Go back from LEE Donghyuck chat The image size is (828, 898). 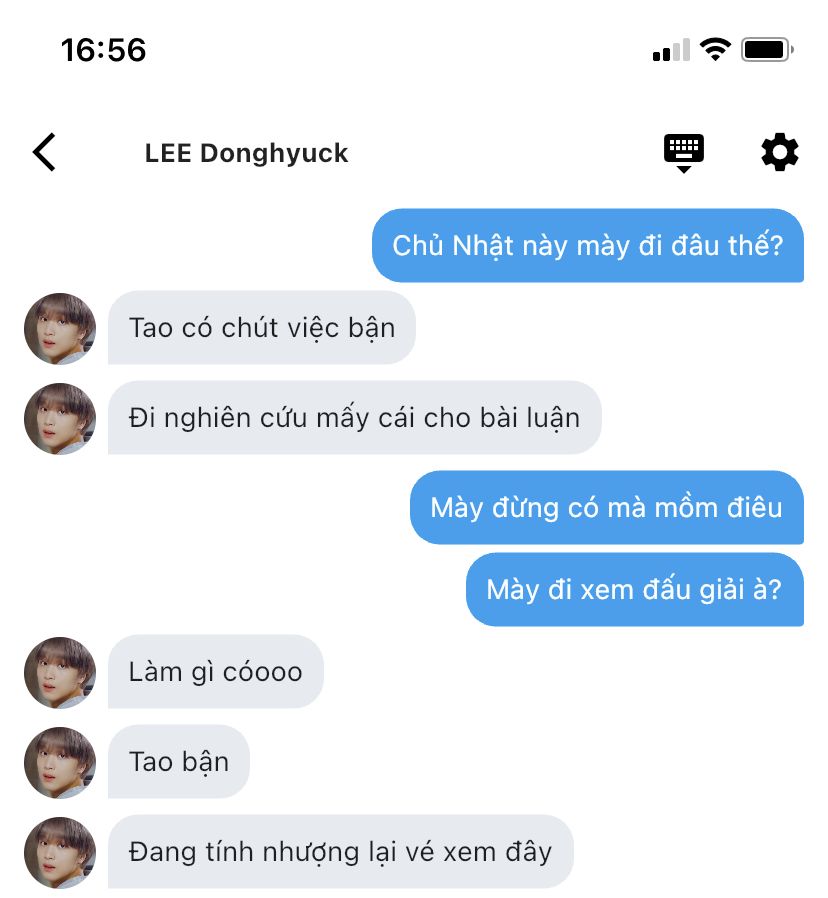tap(45, 153)
